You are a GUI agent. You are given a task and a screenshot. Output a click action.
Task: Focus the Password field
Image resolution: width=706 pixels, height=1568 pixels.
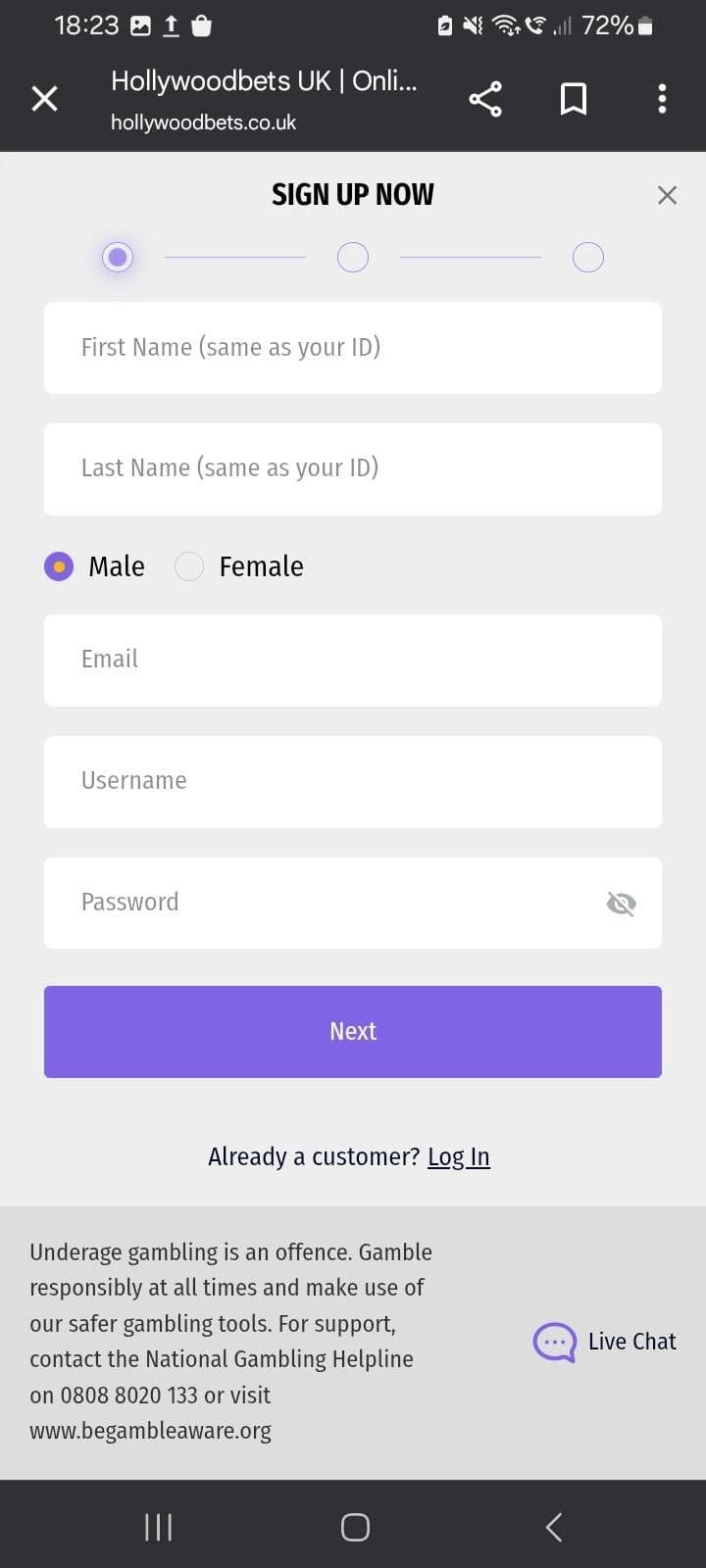click(x=324, y=903)
